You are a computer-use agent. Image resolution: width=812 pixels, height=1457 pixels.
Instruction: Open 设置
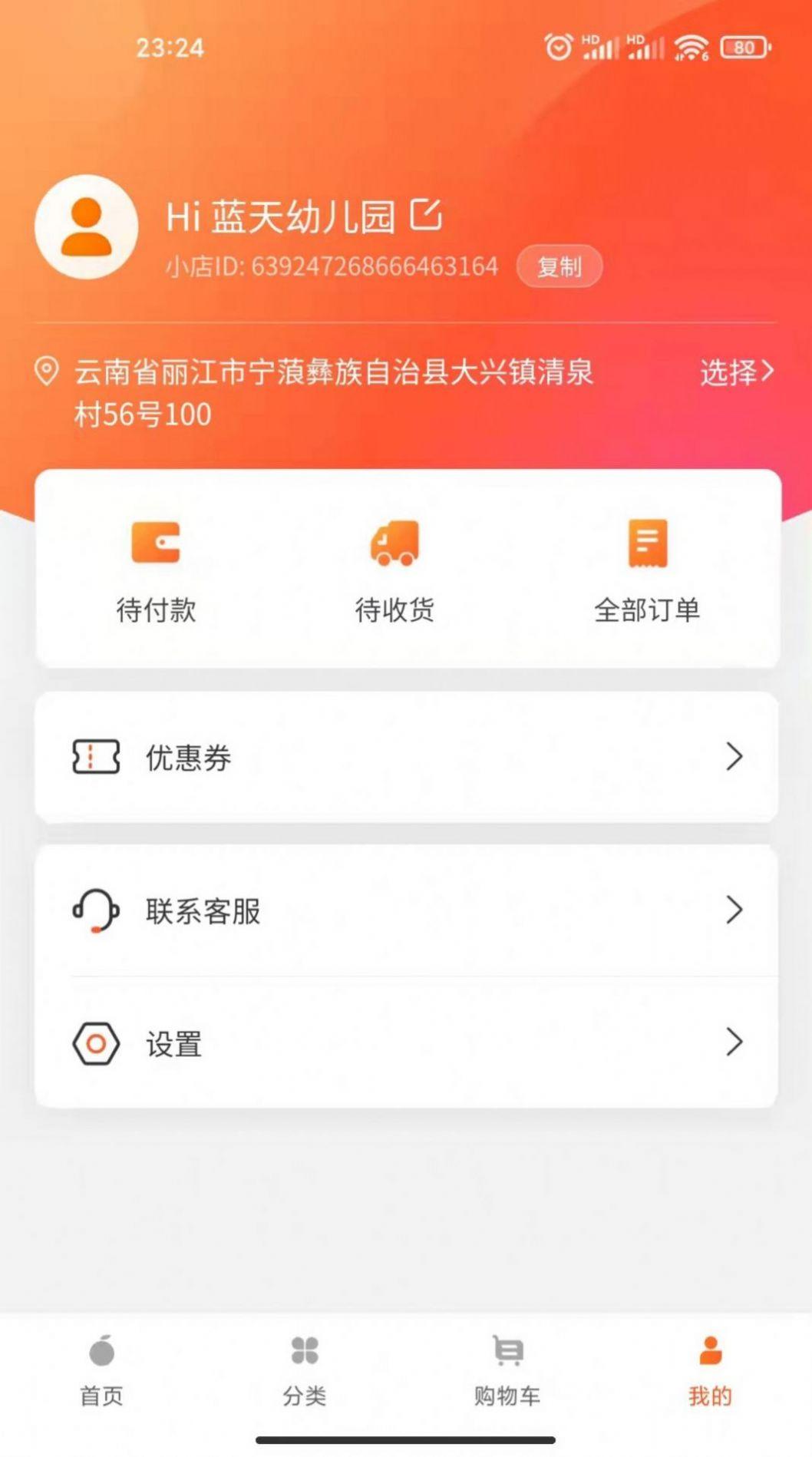(x=406, y=1042)
